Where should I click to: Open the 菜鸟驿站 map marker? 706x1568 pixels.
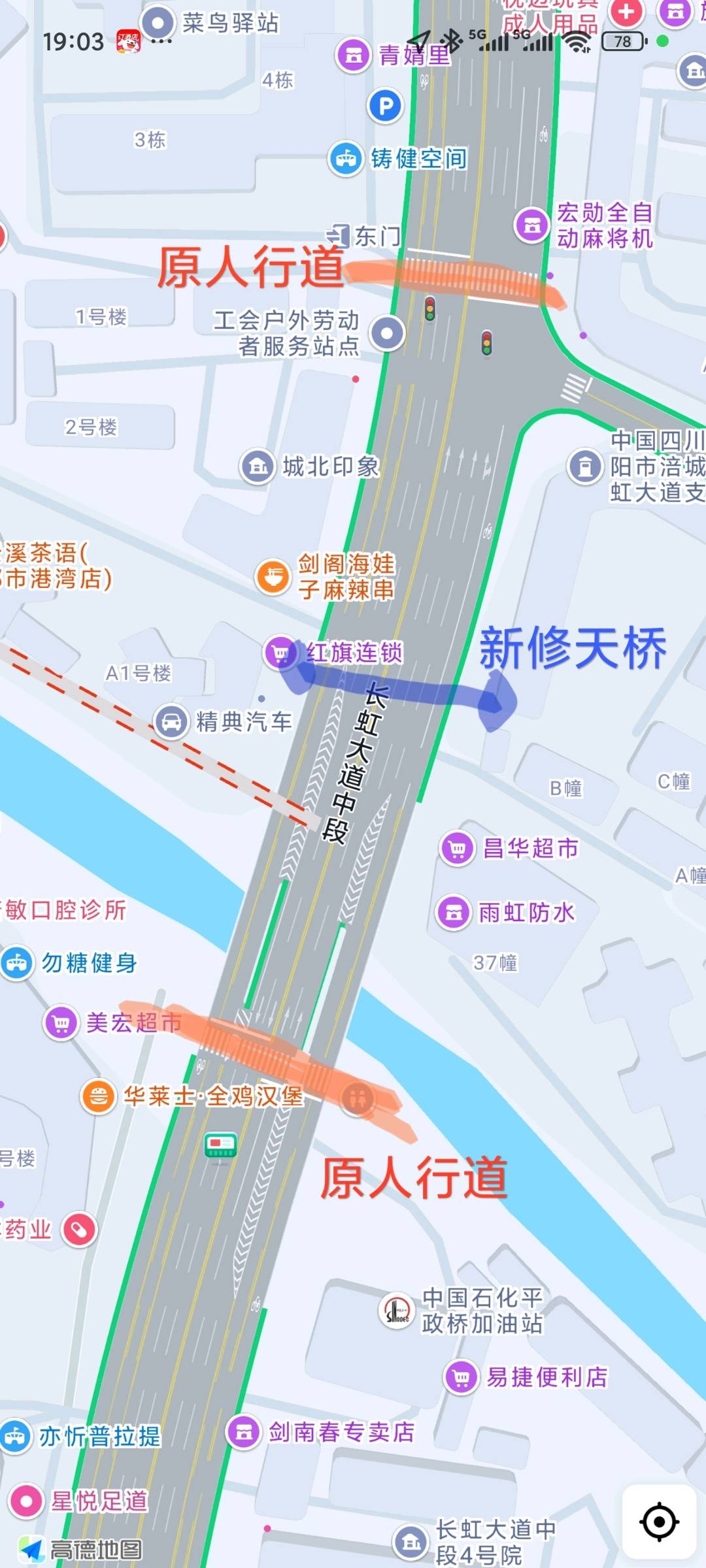158,24
